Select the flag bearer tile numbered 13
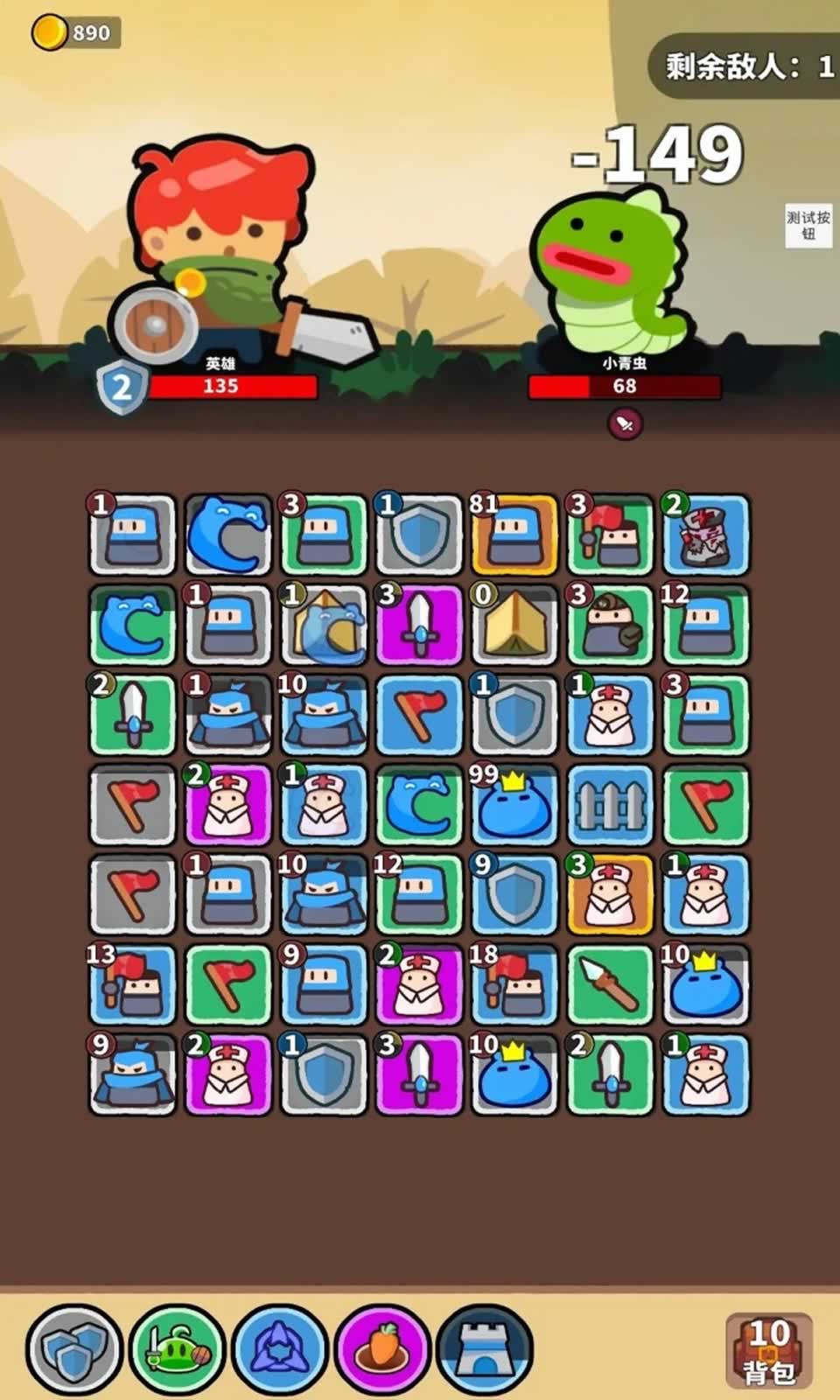 pyautogui.click(x=133, y=985)
